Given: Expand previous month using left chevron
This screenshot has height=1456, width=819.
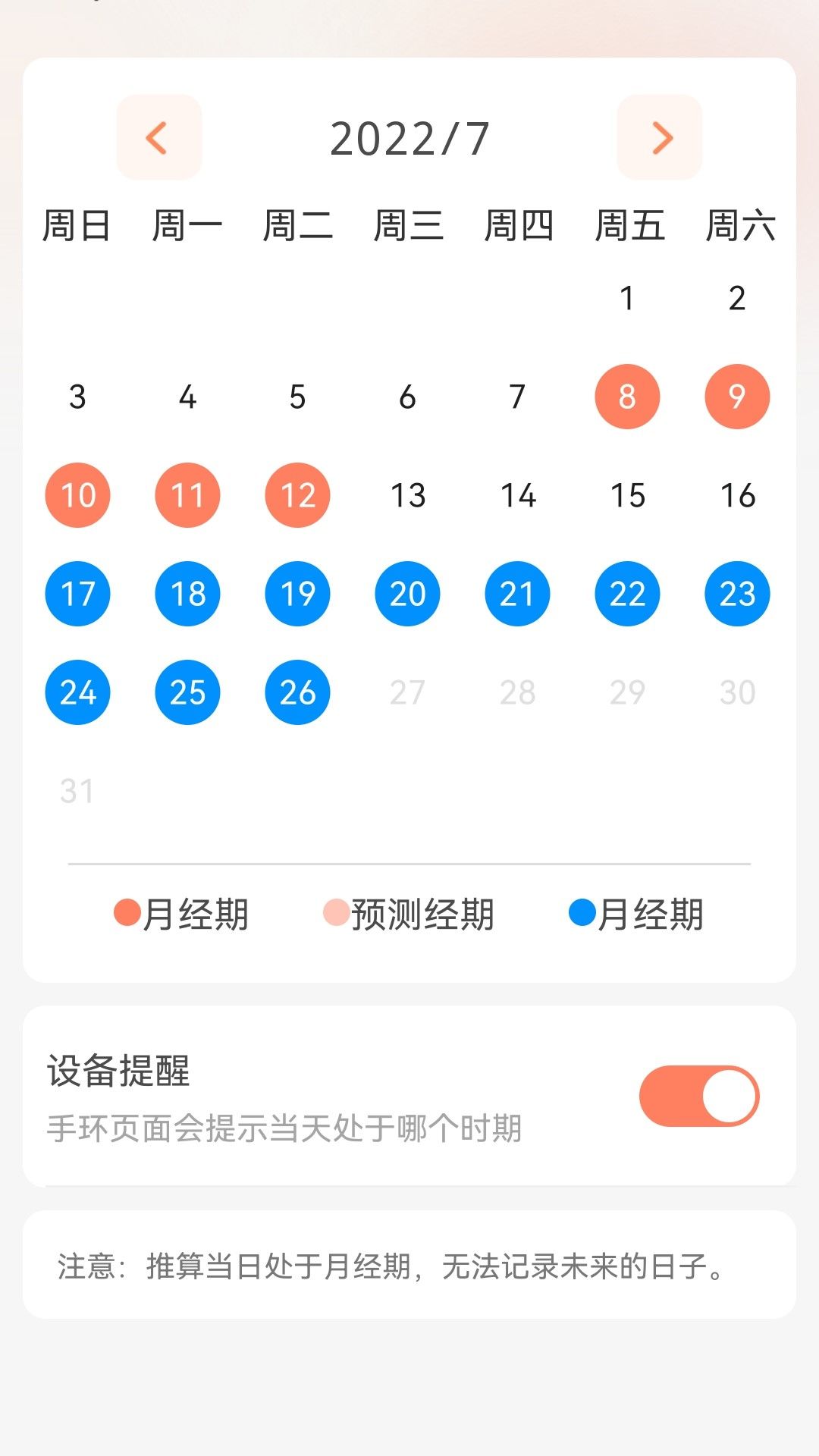Looking at the screenshot, I should click(x=157, y=136).
